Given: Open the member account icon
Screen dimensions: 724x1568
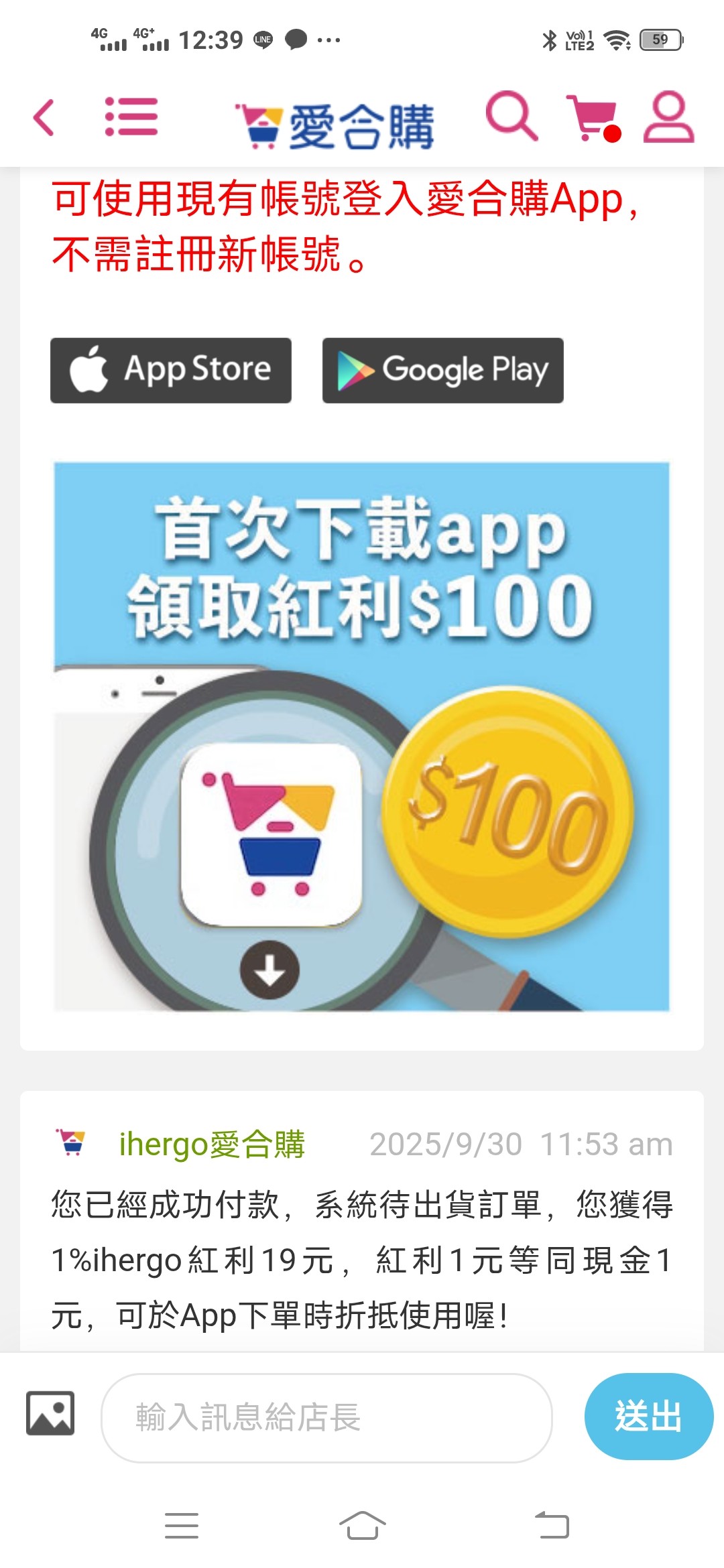Looking at the screenshot, I should 668,118.
